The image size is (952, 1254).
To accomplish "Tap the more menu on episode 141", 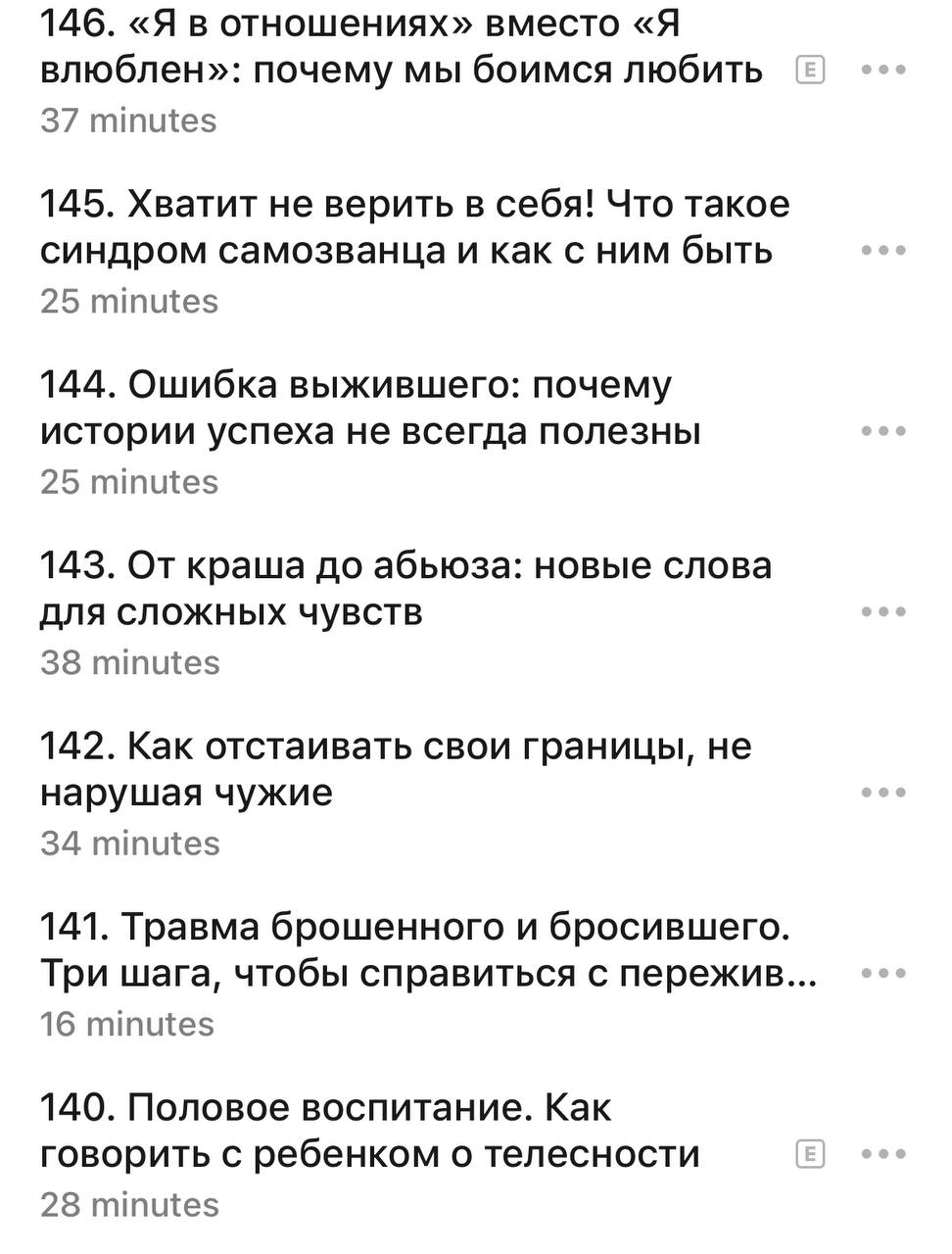I will click(882, 973).
